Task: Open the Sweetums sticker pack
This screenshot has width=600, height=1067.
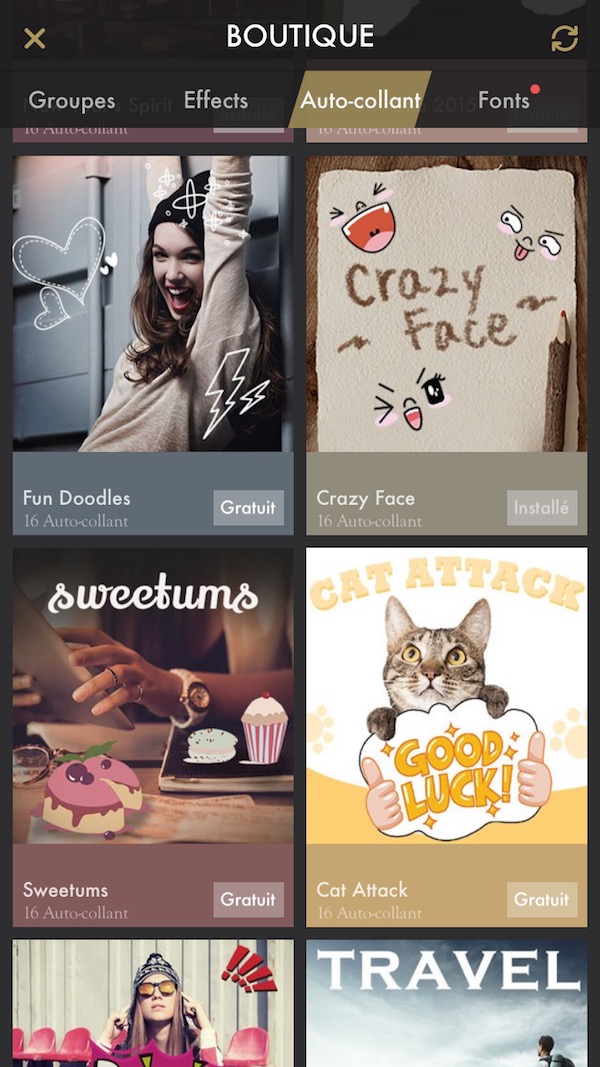Action: click(153, 696)
